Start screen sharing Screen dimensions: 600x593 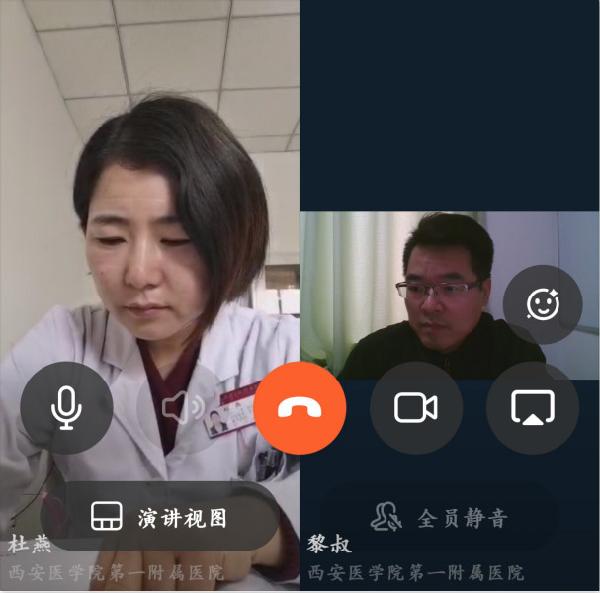[x=532, y=408]
